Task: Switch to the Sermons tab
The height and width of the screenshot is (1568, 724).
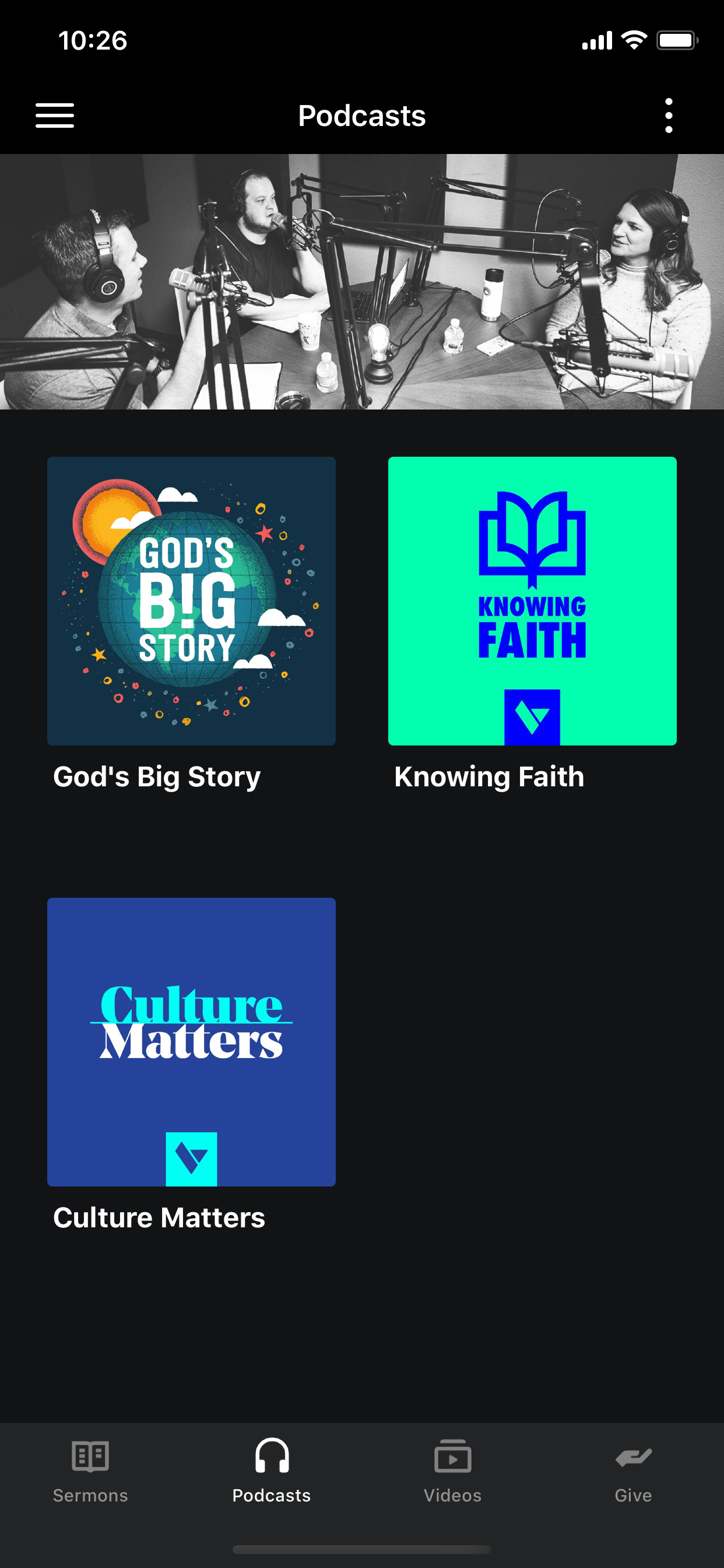Action: pyautogui.click(x=90, y=1471)
